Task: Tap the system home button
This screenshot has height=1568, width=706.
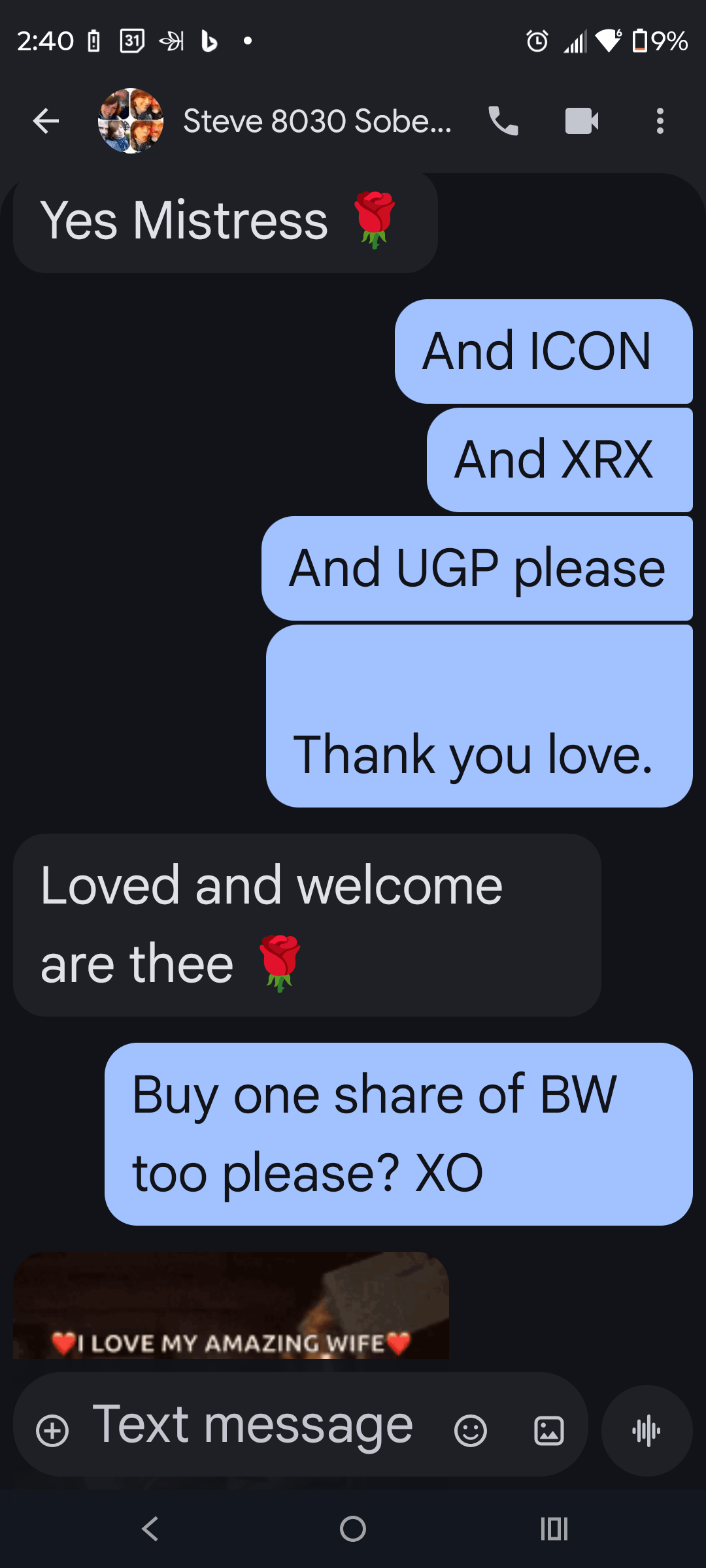Action: [353, 1529]
